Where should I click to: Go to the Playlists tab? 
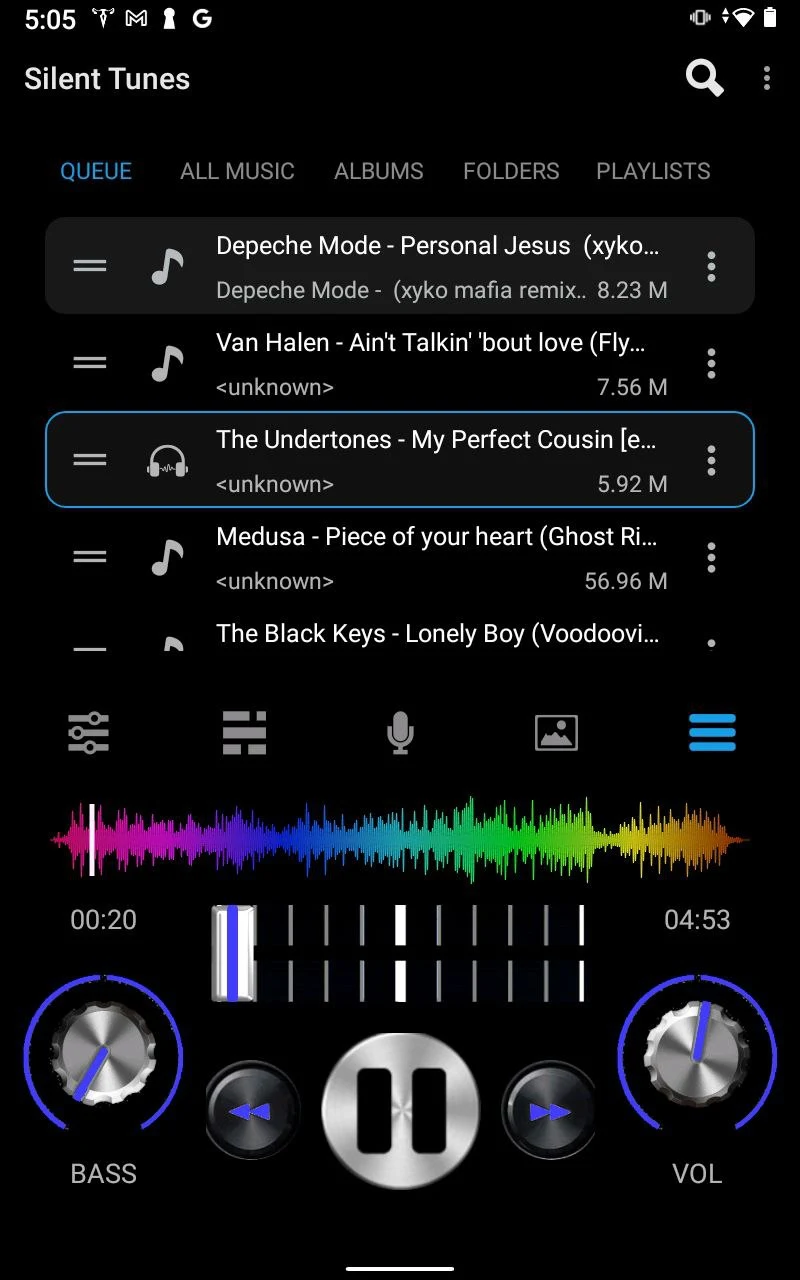pos(653,171)
